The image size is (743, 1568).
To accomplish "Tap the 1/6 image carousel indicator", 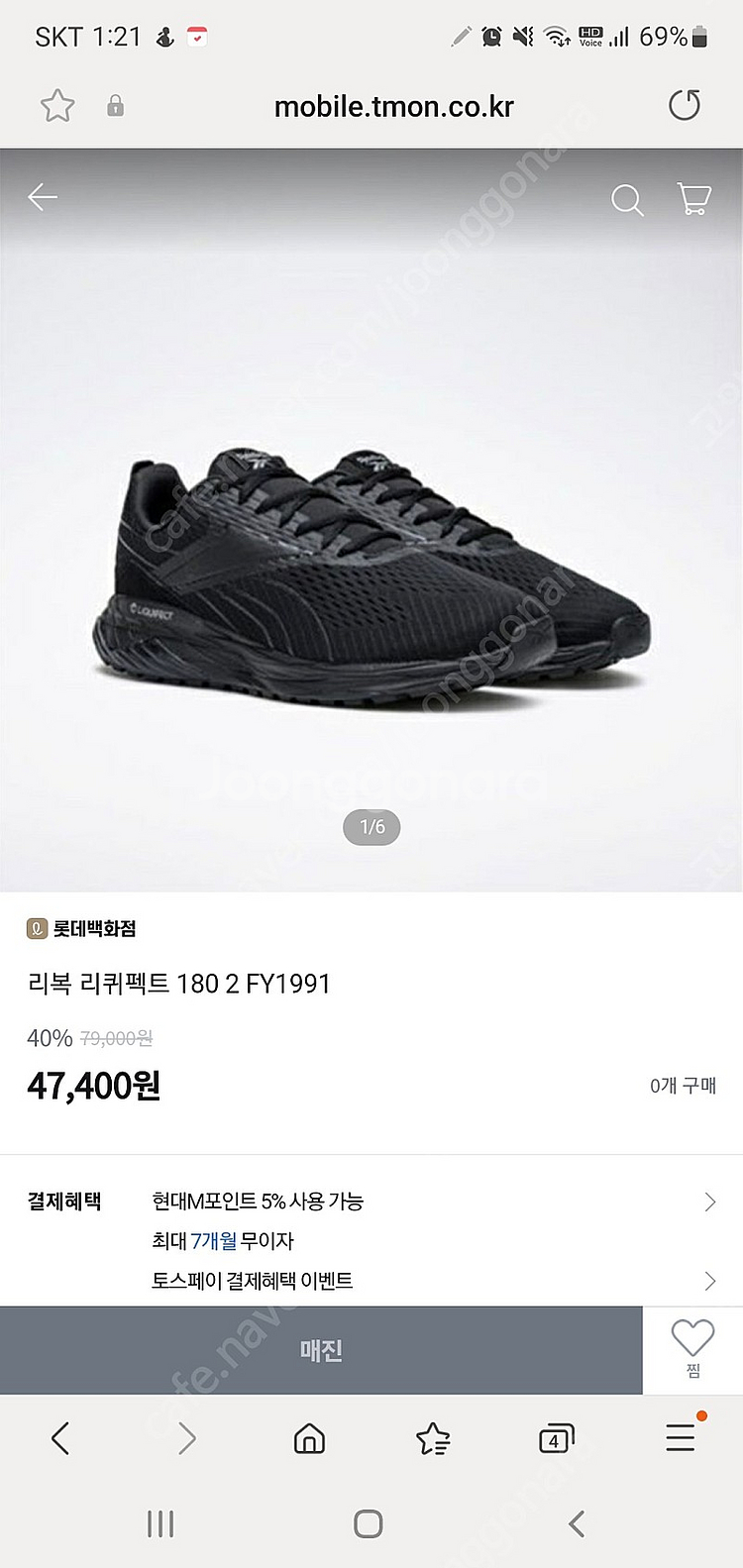I will [371, 826].
